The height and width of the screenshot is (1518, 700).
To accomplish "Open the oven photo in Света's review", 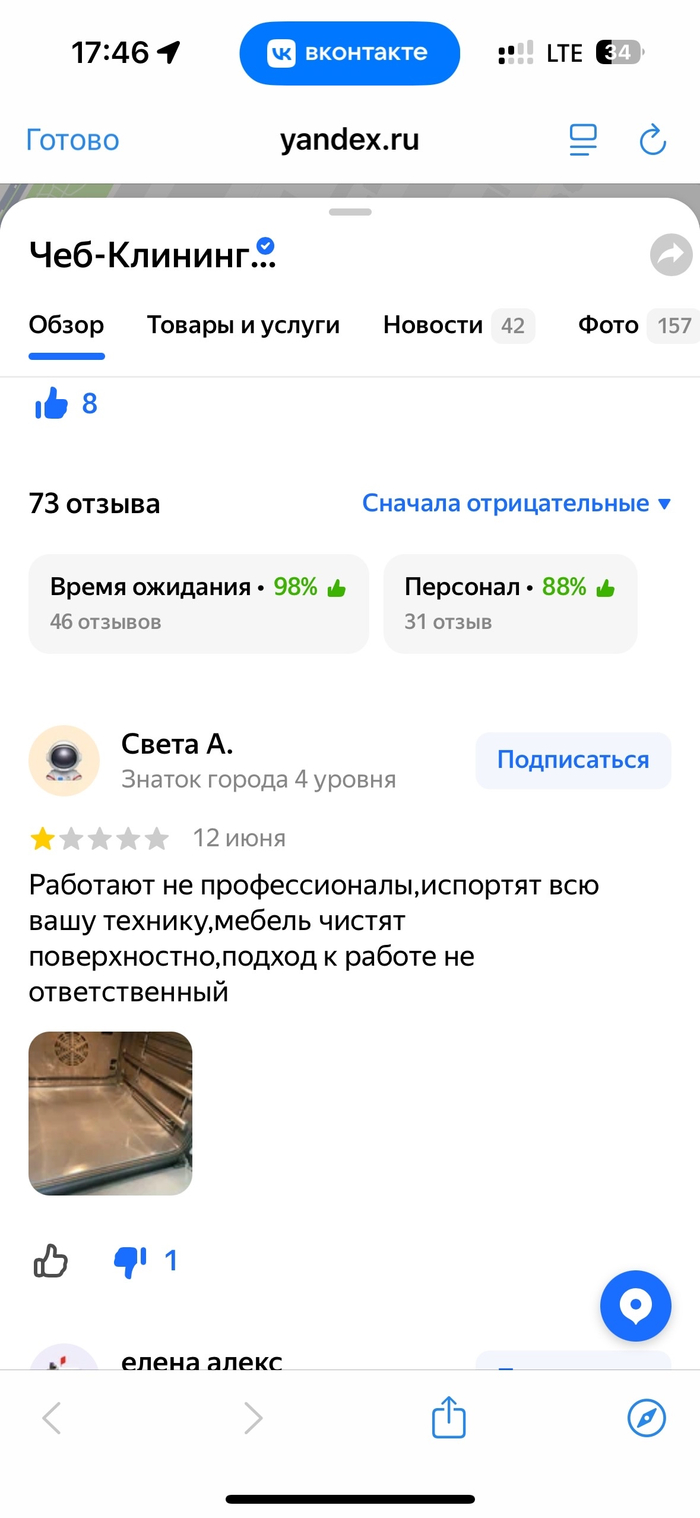I will [x=110, y=1113].
